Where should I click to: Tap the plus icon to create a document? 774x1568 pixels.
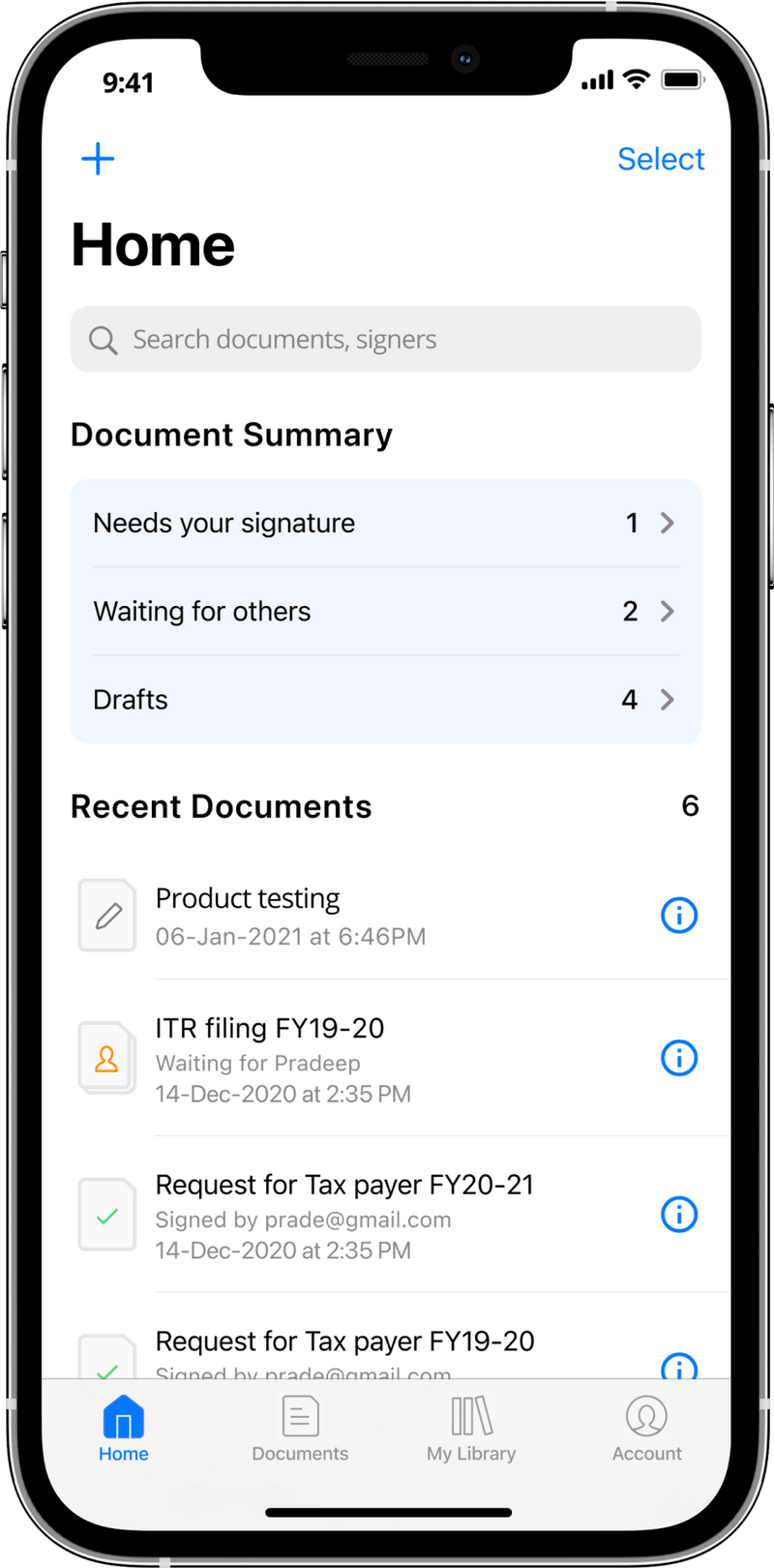coord(98,158)
